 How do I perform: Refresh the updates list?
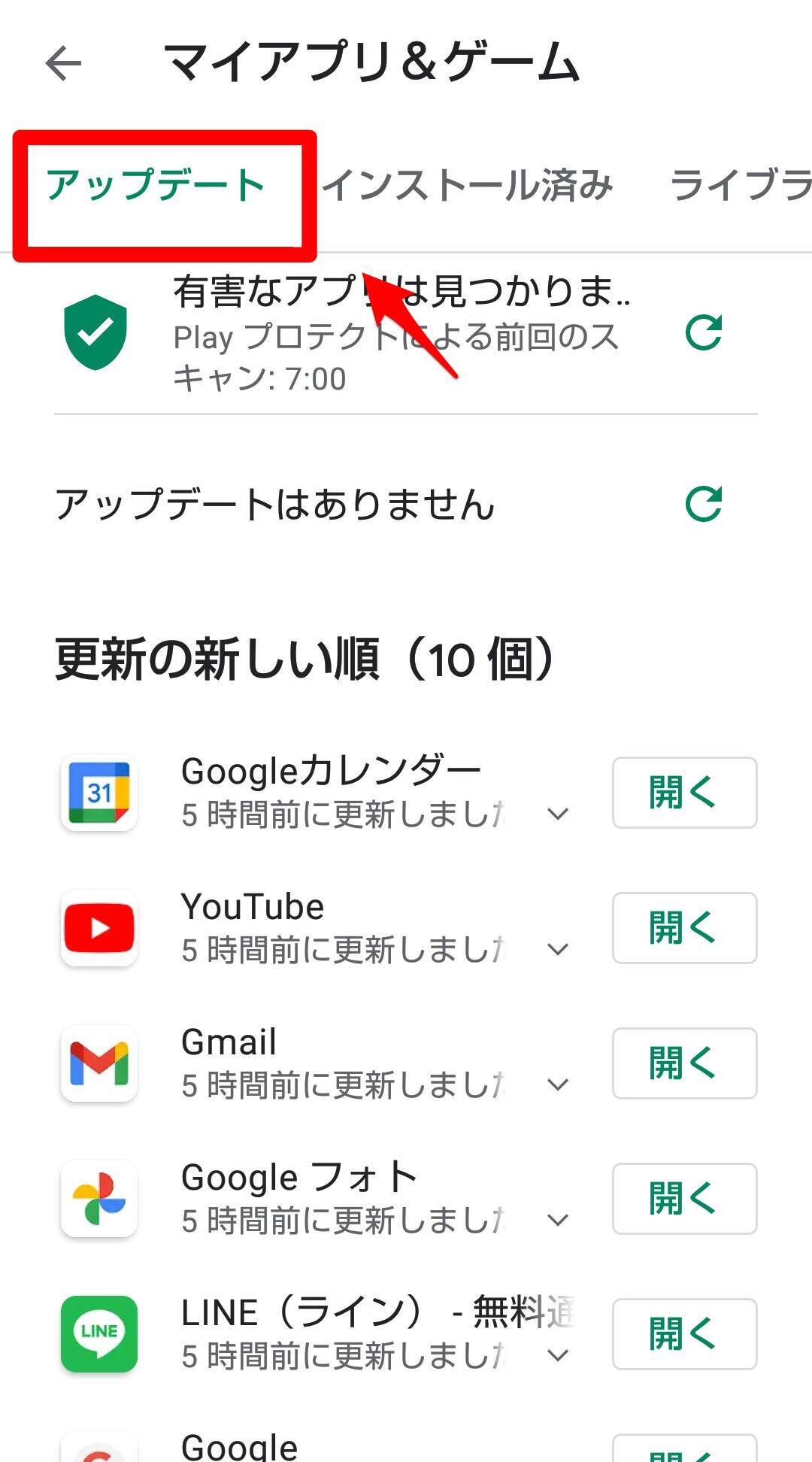[704, 505]
